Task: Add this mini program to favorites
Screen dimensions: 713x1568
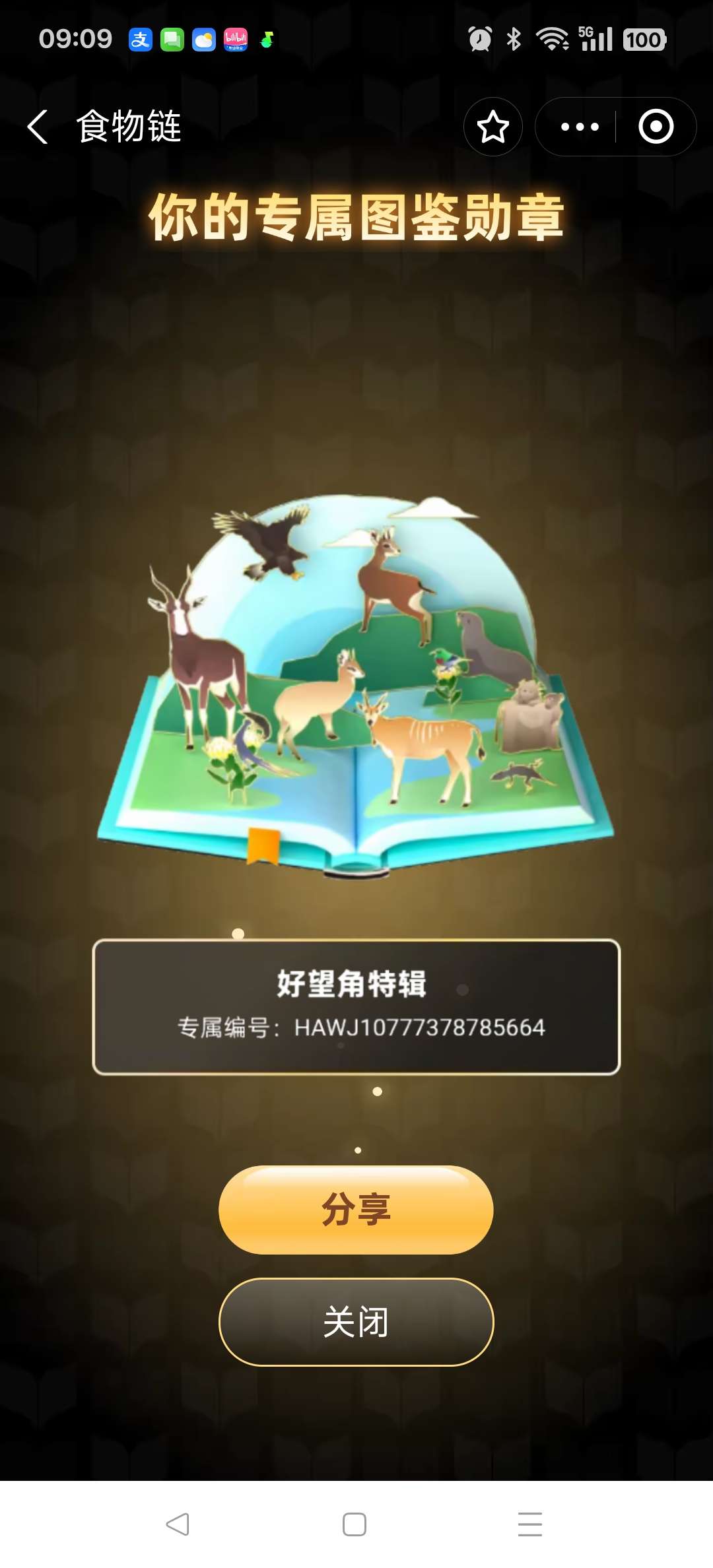Action: pyautogui.click(x=492, y=127)
